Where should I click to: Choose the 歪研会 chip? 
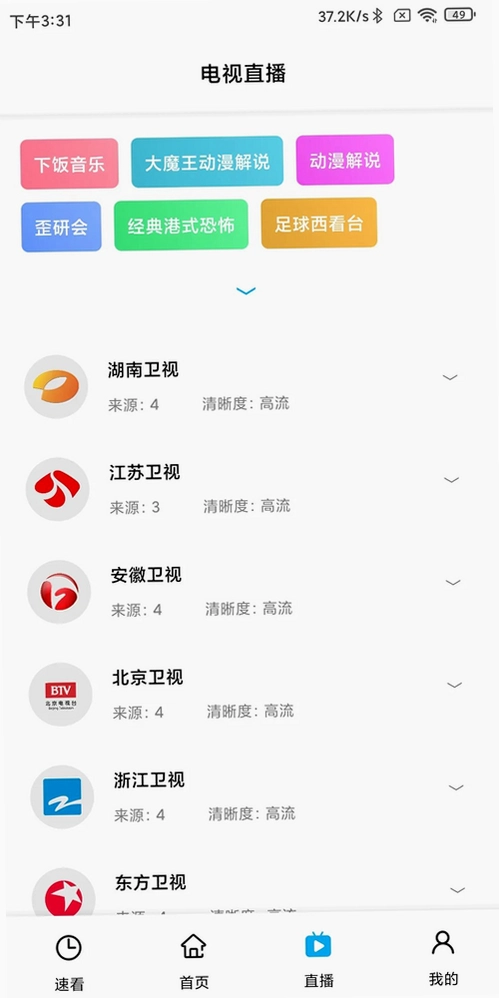[61, 227]
